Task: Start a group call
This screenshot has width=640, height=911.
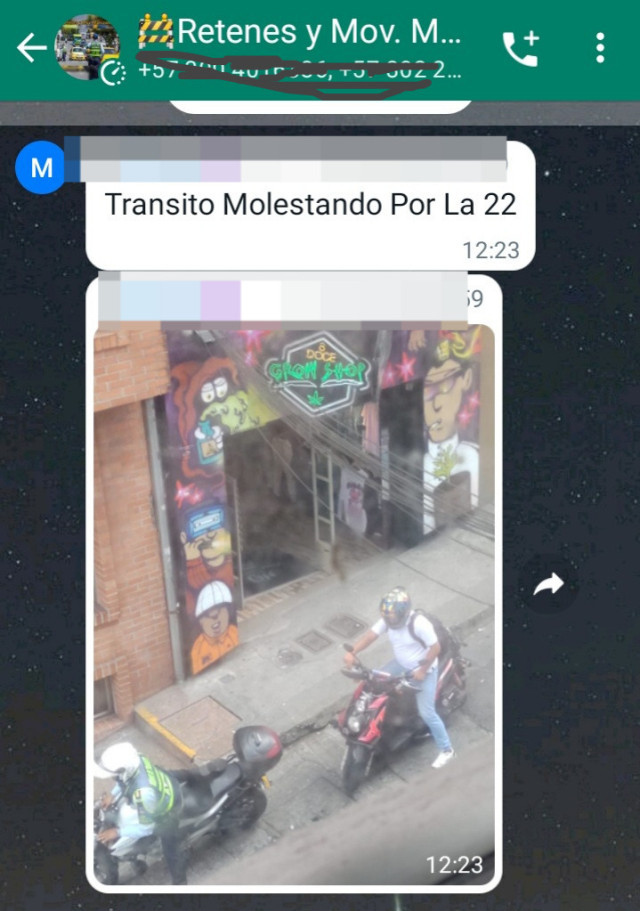Action: pyautogui.click(x=520, y=47)
